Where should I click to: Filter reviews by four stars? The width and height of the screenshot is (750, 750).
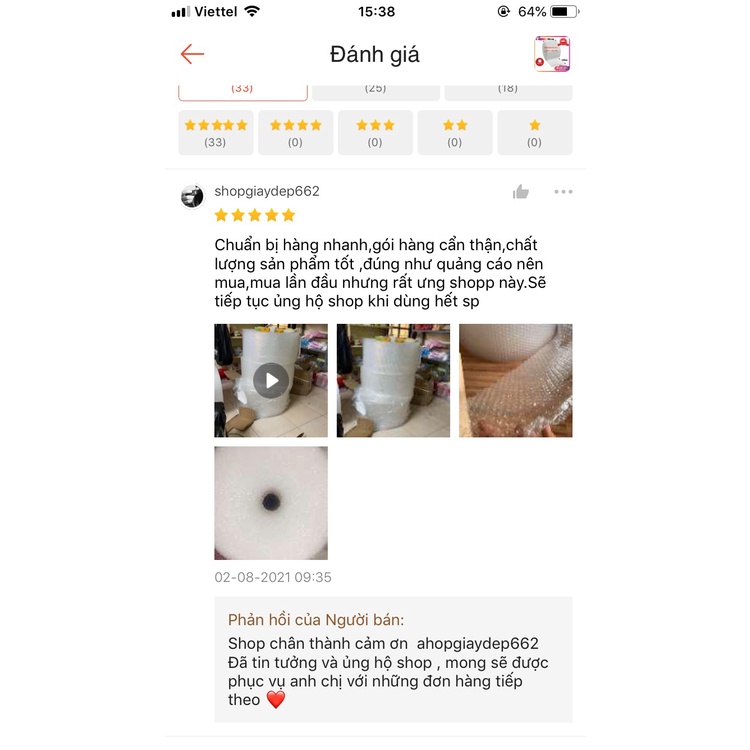coord(295,132)
